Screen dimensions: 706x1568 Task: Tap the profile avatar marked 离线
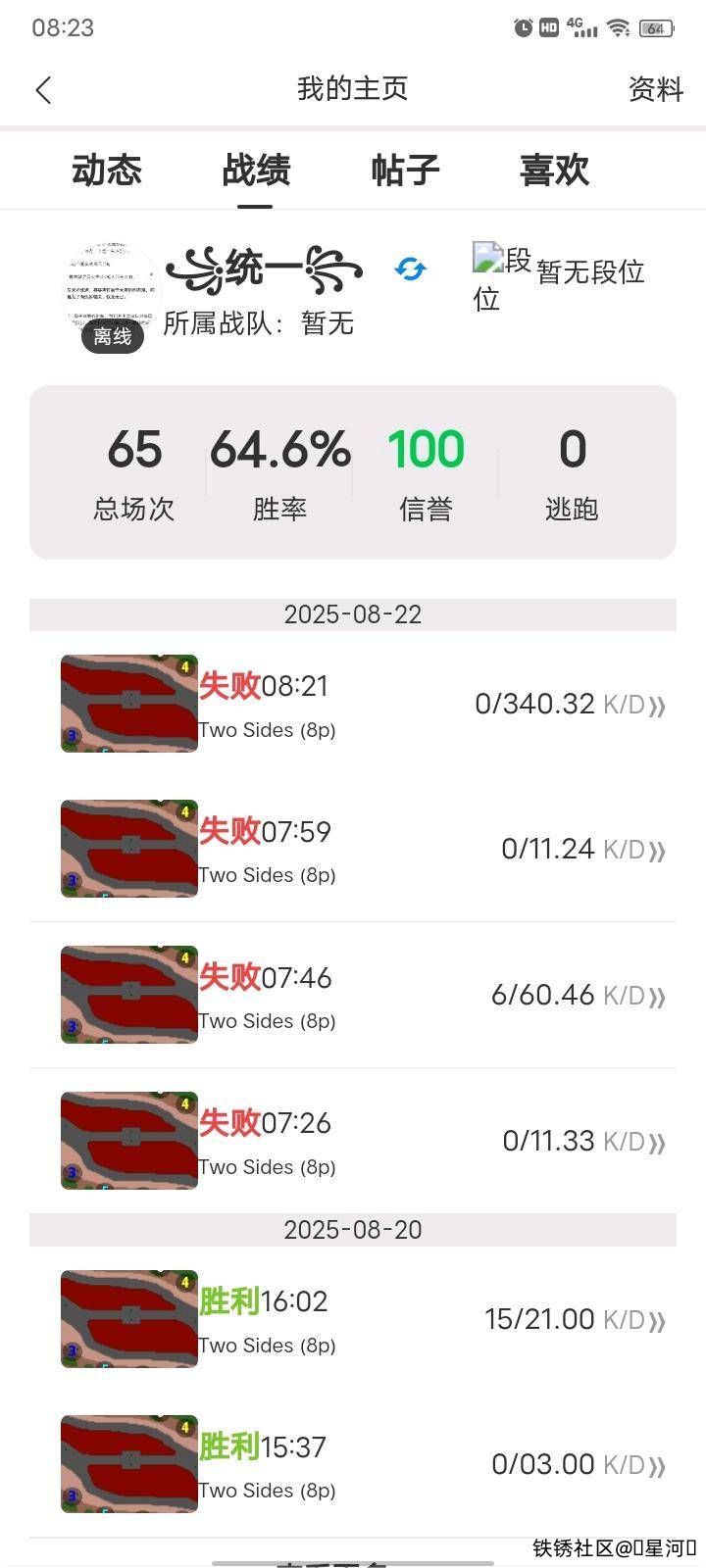(x=112, y=292)
